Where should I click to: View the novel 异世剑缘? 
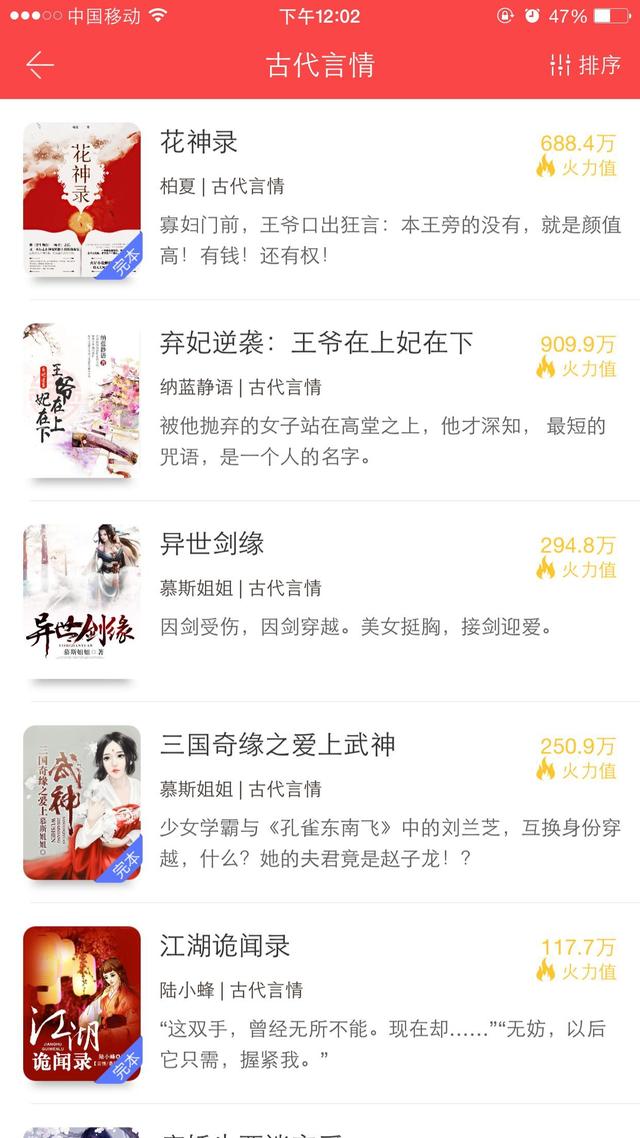point(212,544)
